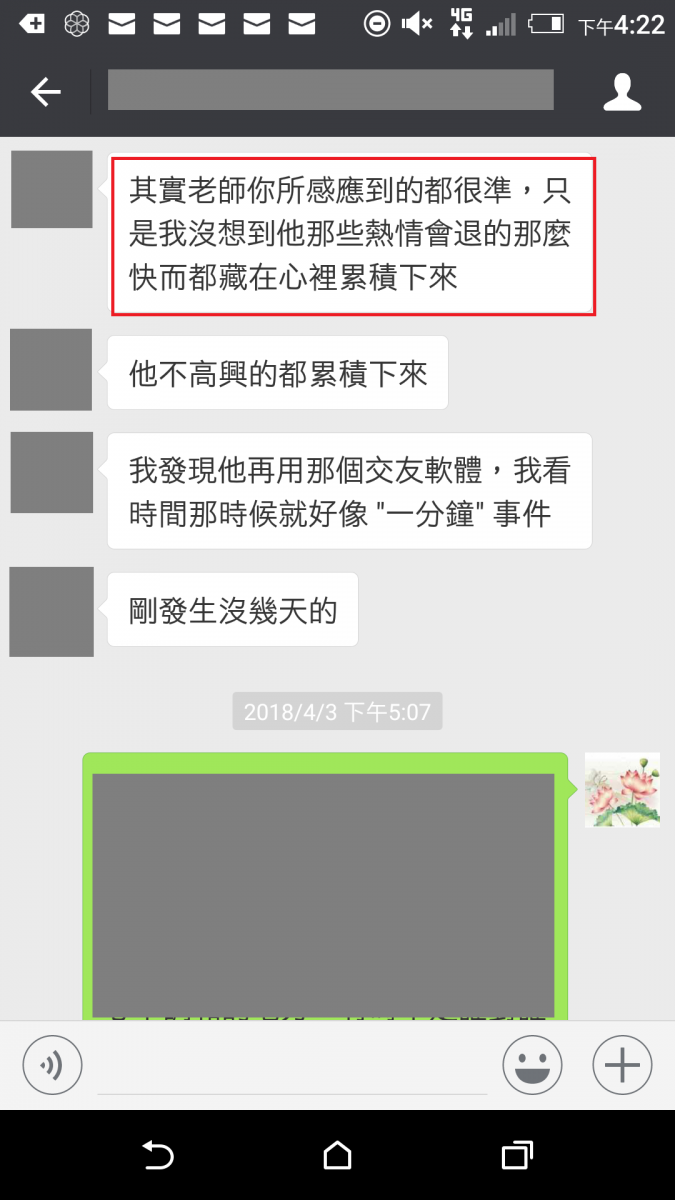
Task: Tap the system home button
Action: tap(338, 1157)
